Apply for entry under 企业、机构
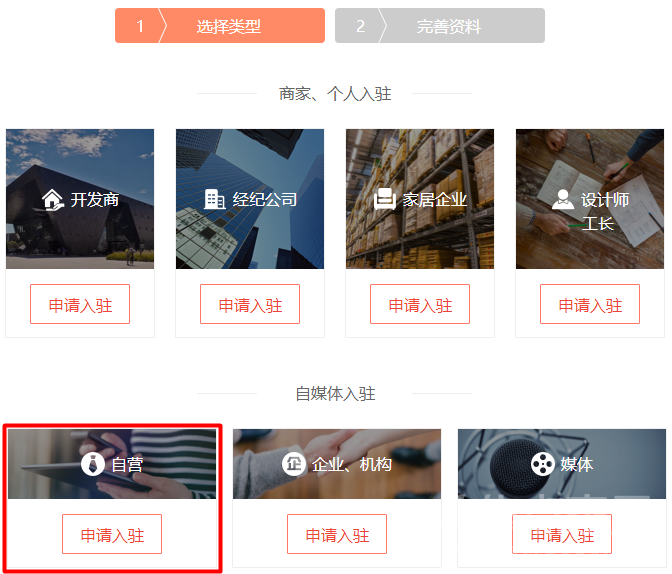This screenshot has width=672, height=574. point(337,535)
